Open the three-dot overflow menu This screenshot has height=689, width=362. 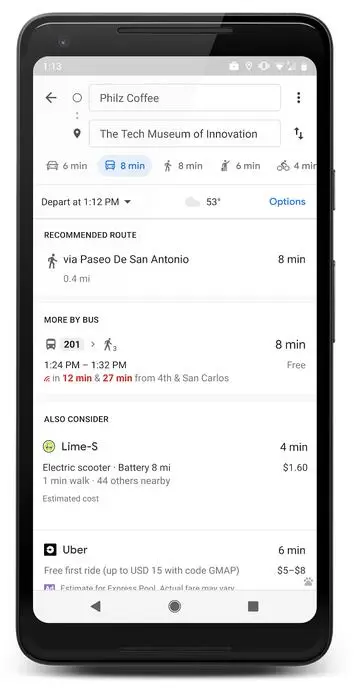coord(298,98)
